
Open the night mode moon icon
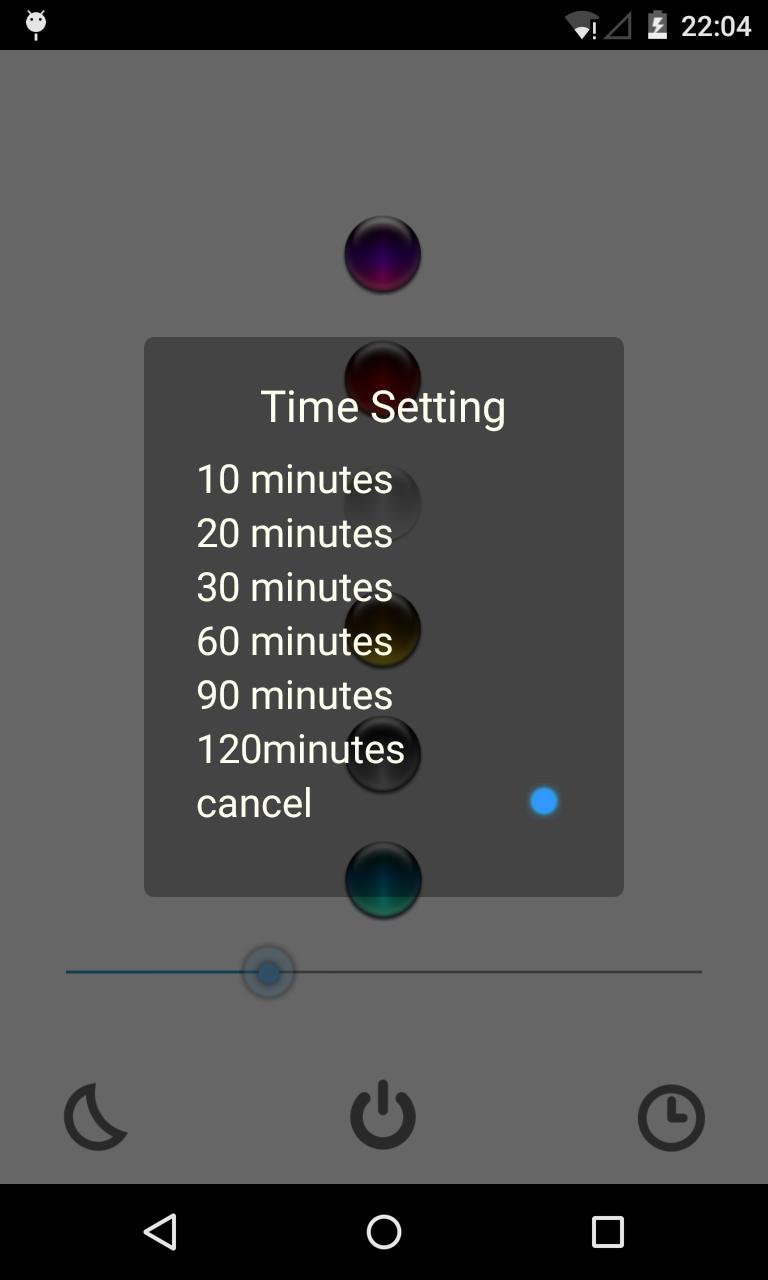tap(95, 1115)
